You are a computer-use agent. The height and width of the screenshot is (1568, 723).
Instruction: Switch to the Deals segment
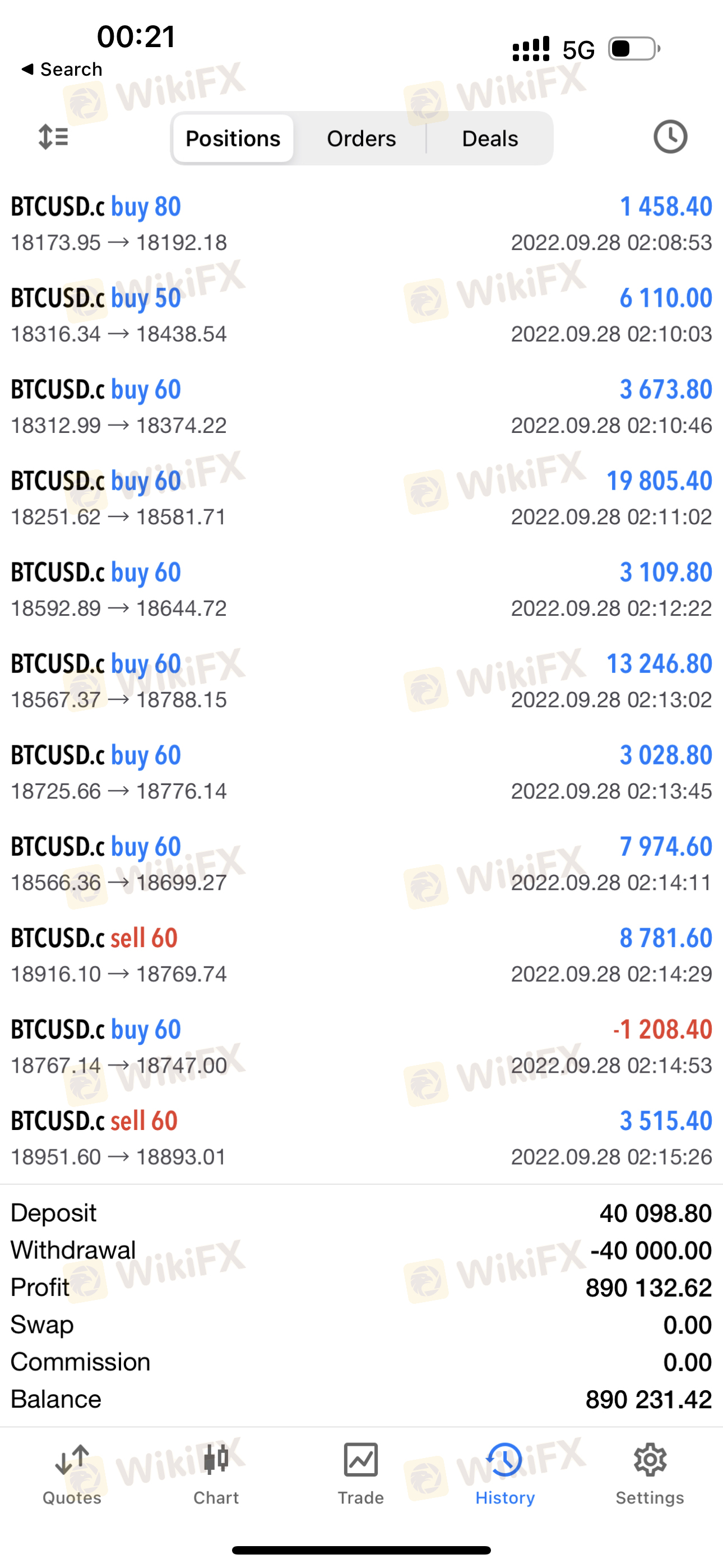490,139
